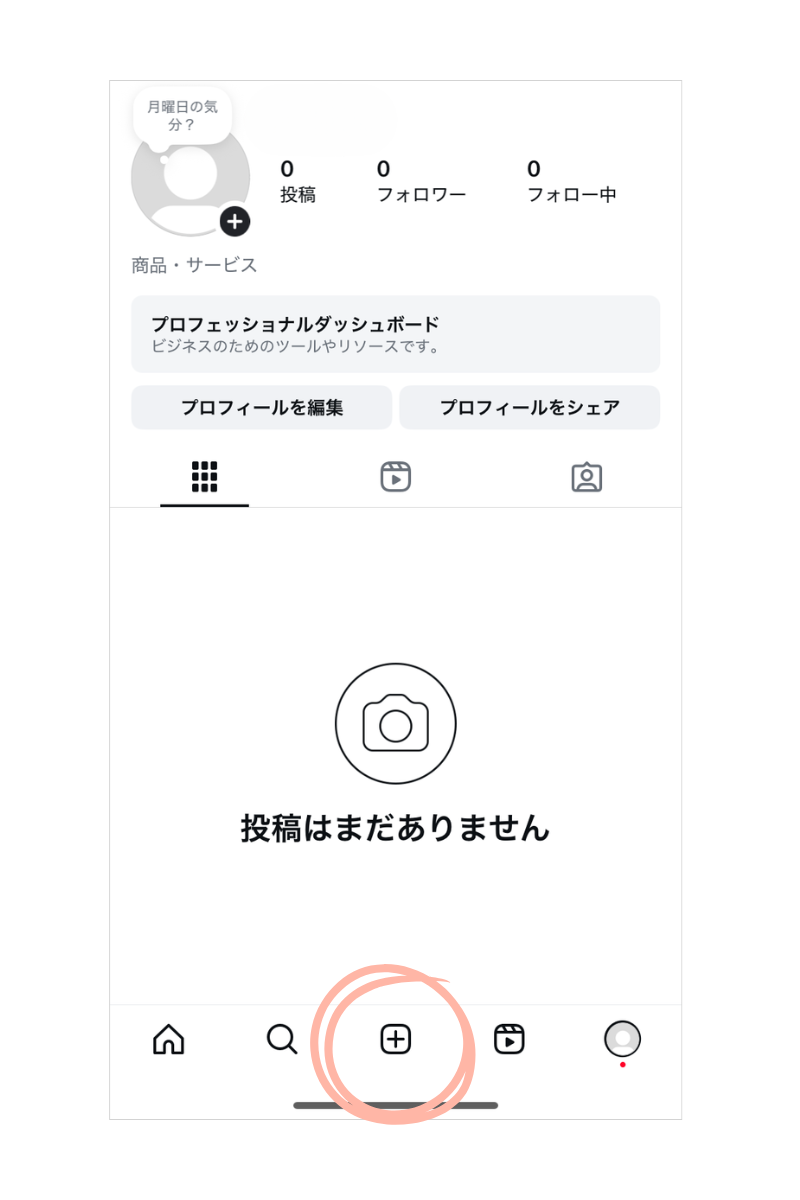Create a new post with the plus icon
Screen dimensions: 800x1200
(396, 1040)
